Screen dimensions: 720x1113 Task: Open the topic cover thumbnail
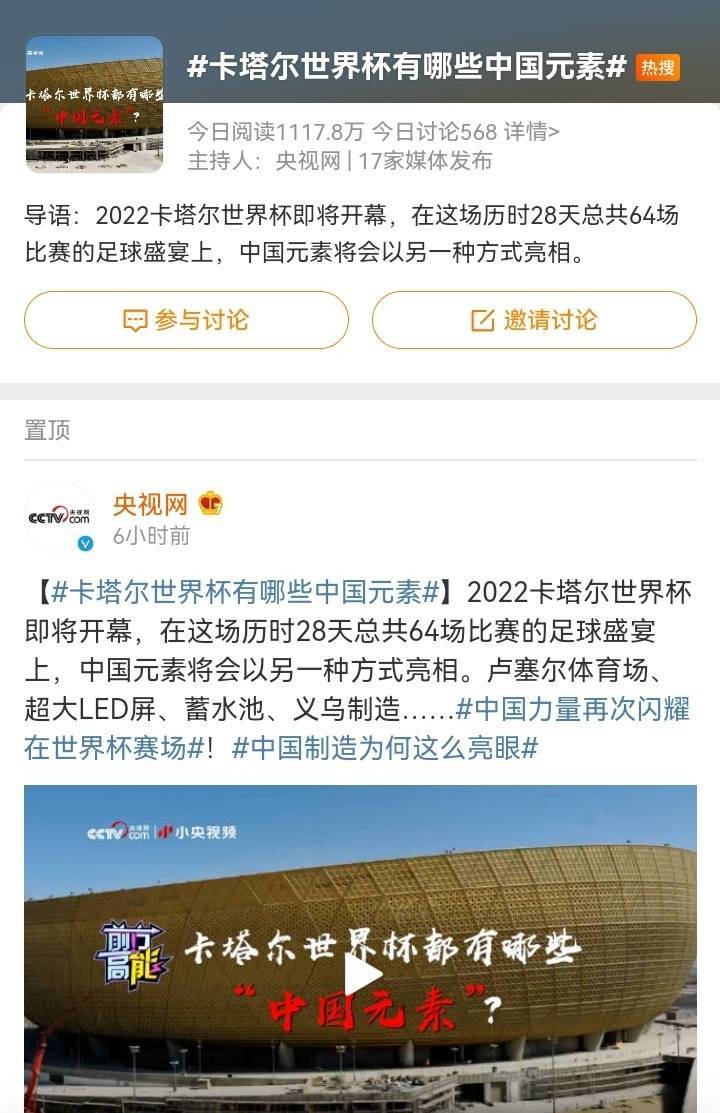coord(94,104)
